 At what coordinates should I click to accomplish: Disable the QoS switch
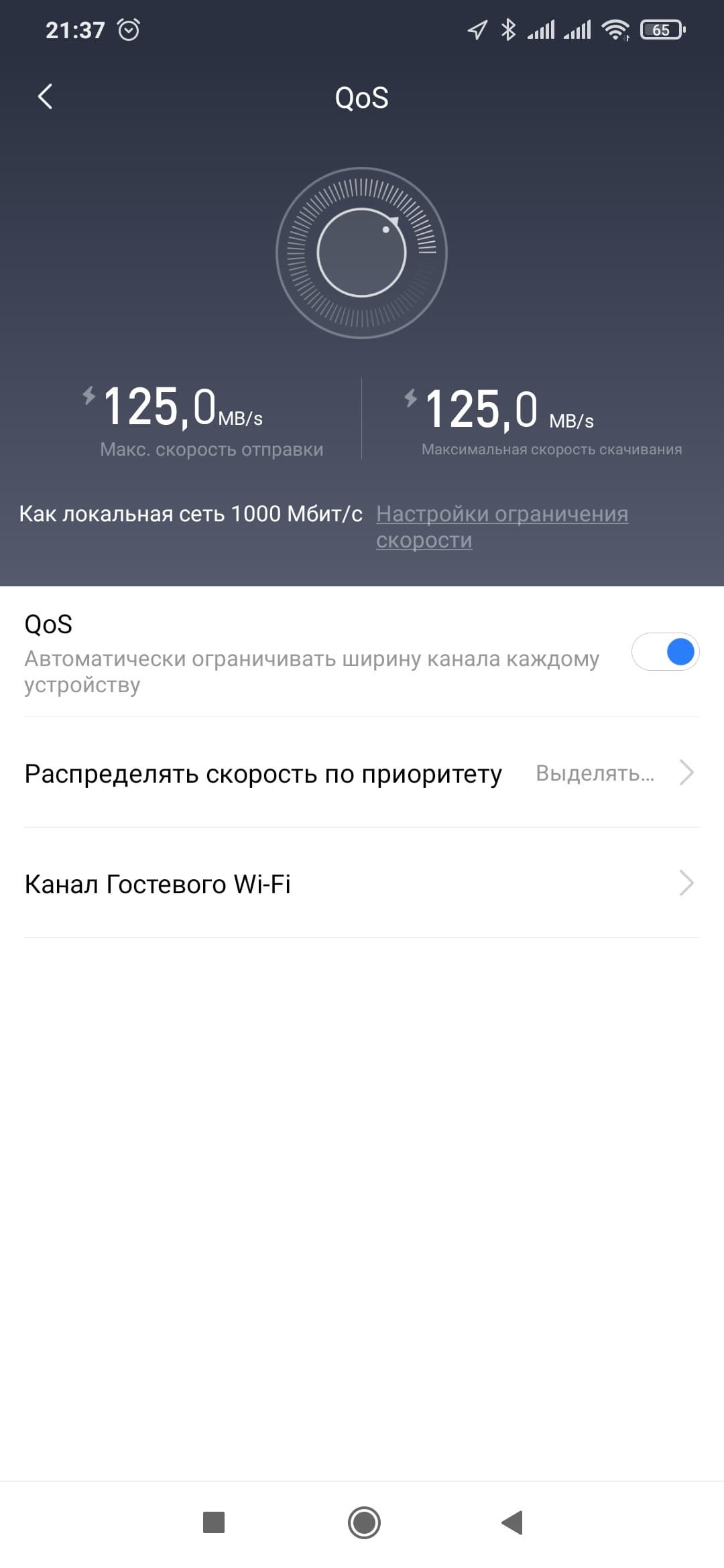click(665, 652)
